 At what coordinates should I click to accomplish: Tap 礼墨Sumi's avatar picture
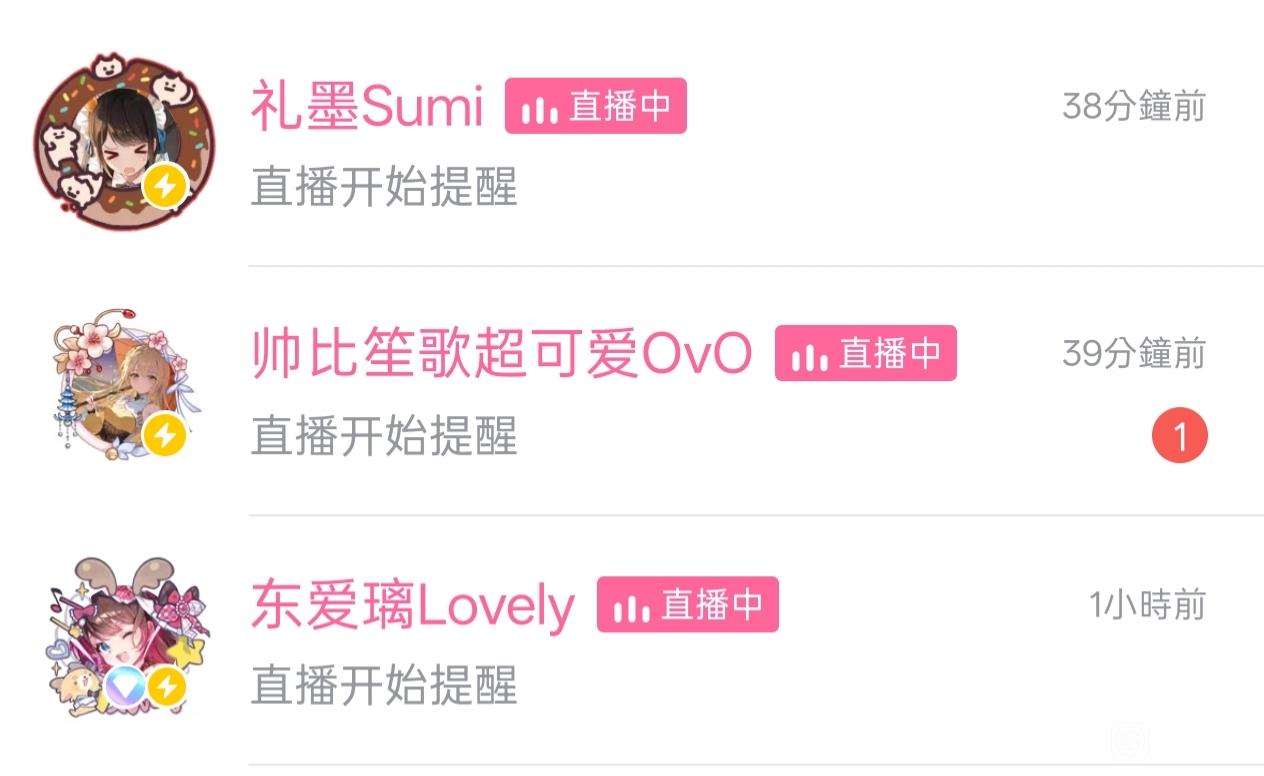coord(125,142)
